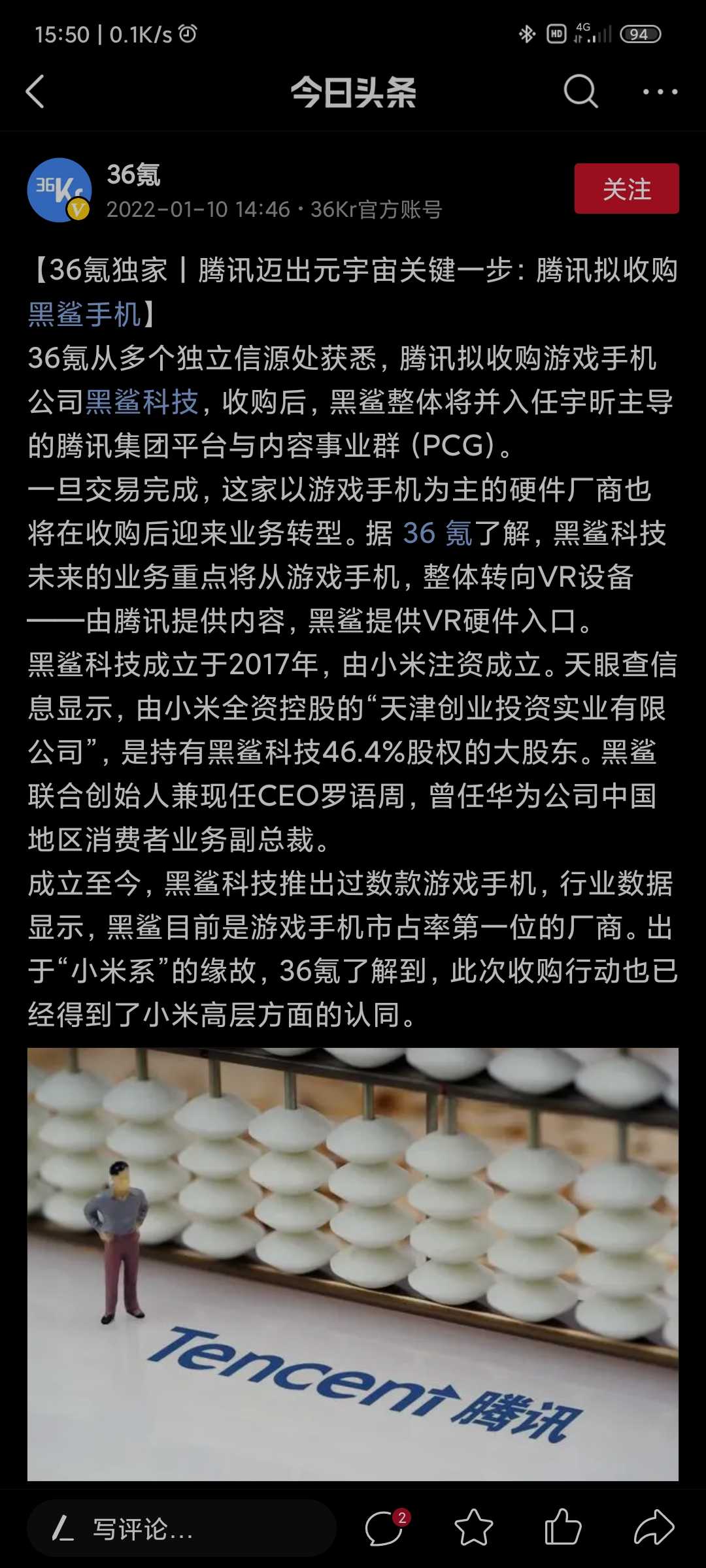Tap the 写评论 comment field

coord(182,1528)
